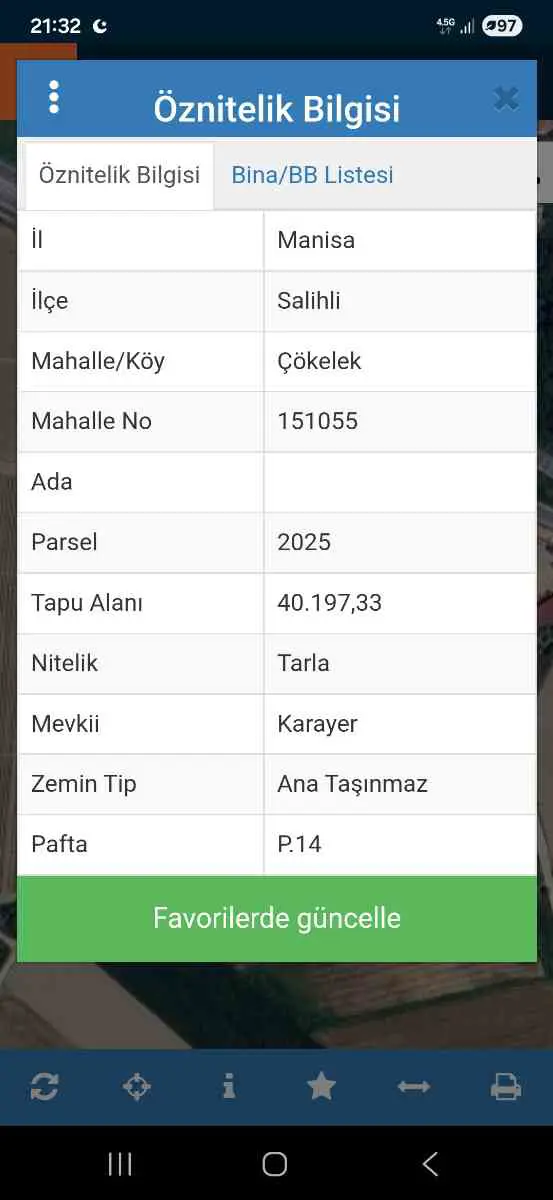Tap the printer icon
553x1200 pixels.
pos(506,1086)
